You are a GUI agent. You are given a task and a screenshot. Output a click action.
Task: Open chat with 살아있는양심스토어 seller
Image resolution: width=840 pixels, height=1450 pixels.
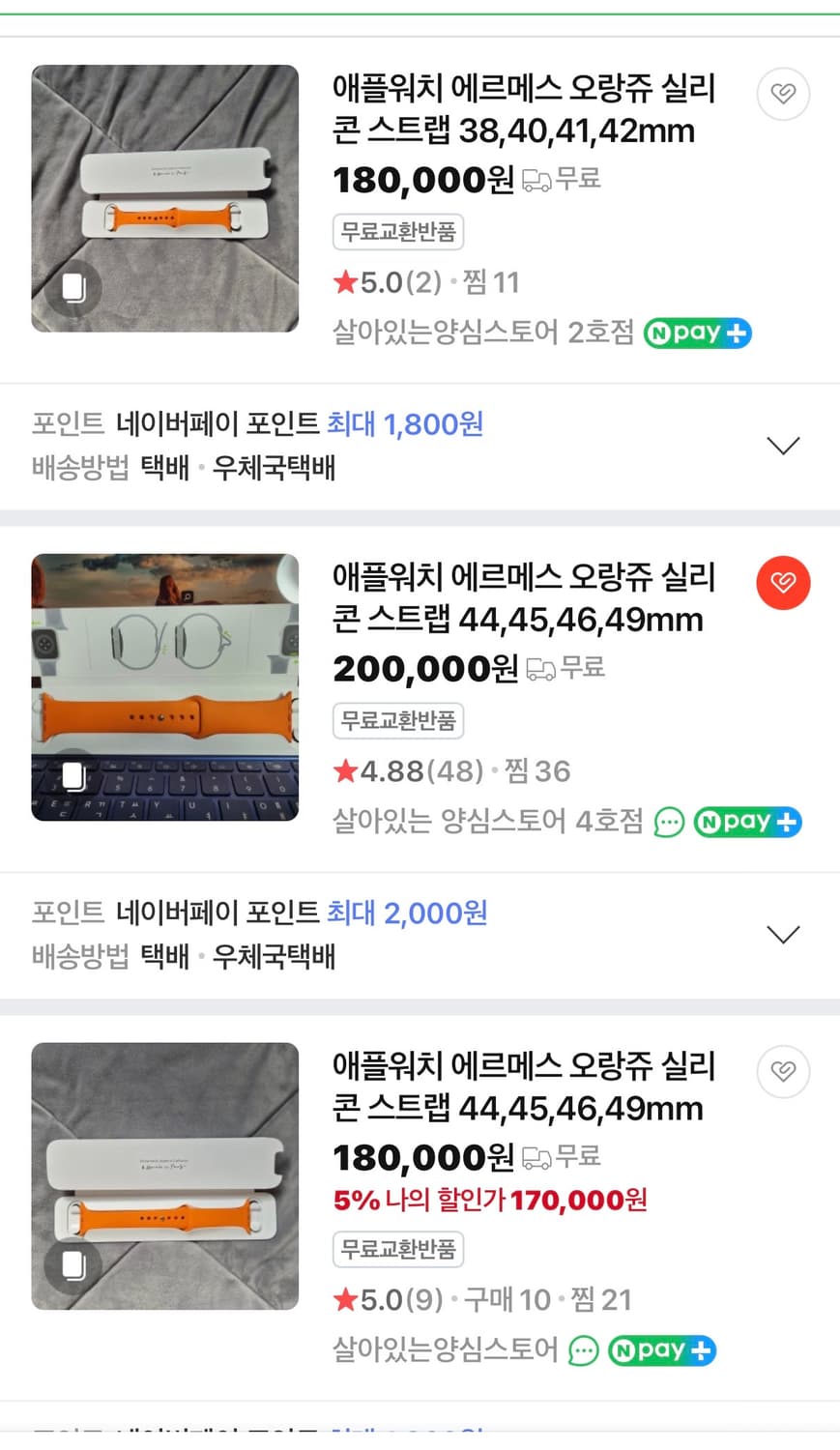(x=583, y=1350)
